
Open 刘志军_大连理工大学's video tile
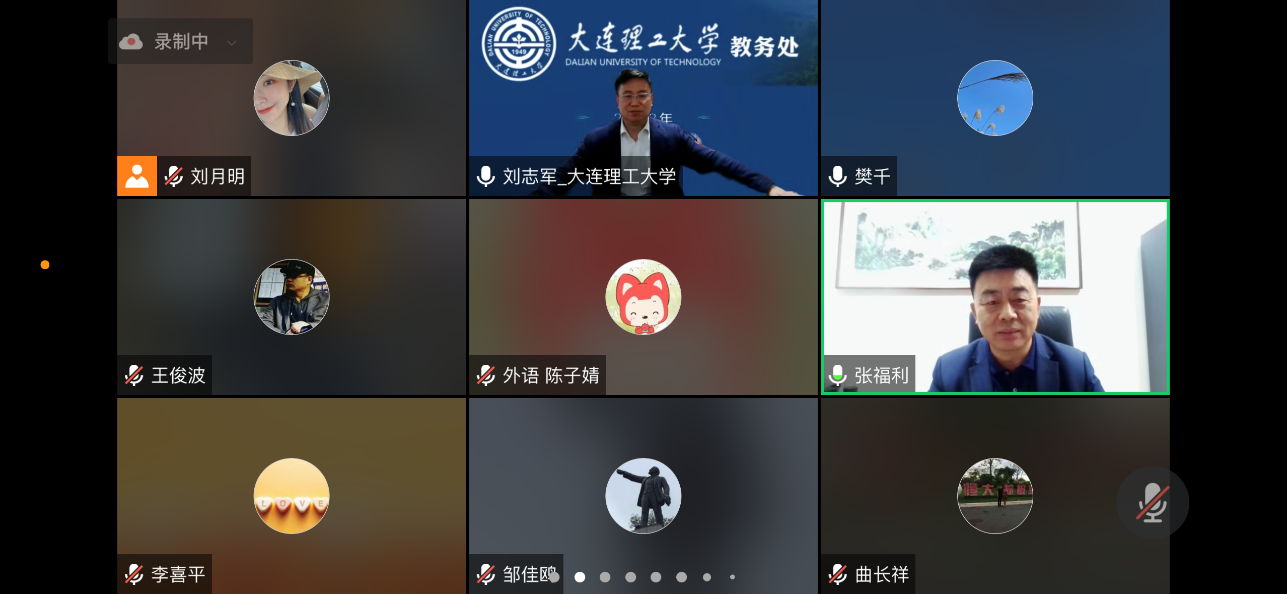pyautogui.click(x=643, y=100)
